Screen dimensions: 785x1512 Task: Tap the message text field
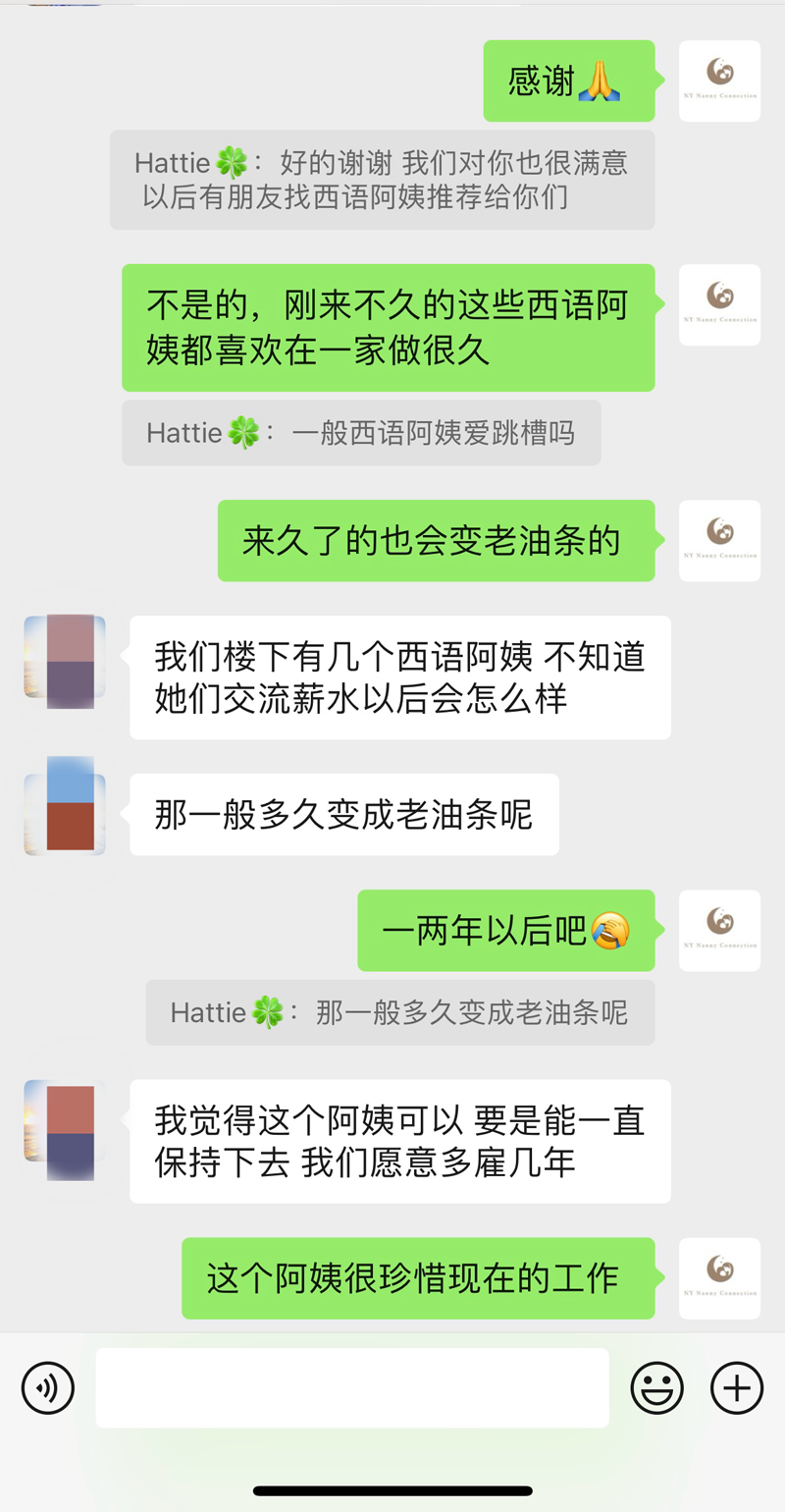pos(351,1387)
